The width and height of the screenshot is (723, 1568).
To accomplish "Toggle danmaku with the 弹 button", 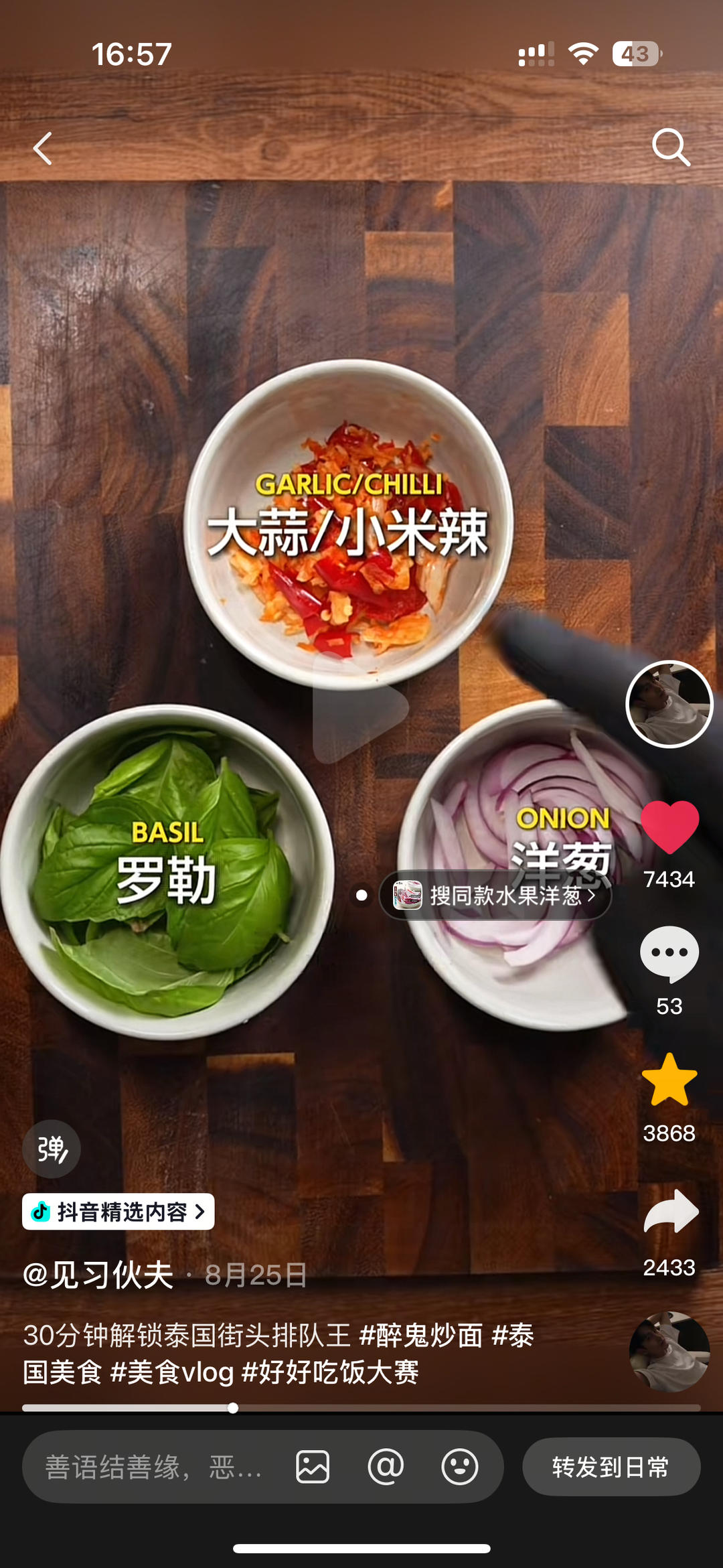I will point(52,1149).
